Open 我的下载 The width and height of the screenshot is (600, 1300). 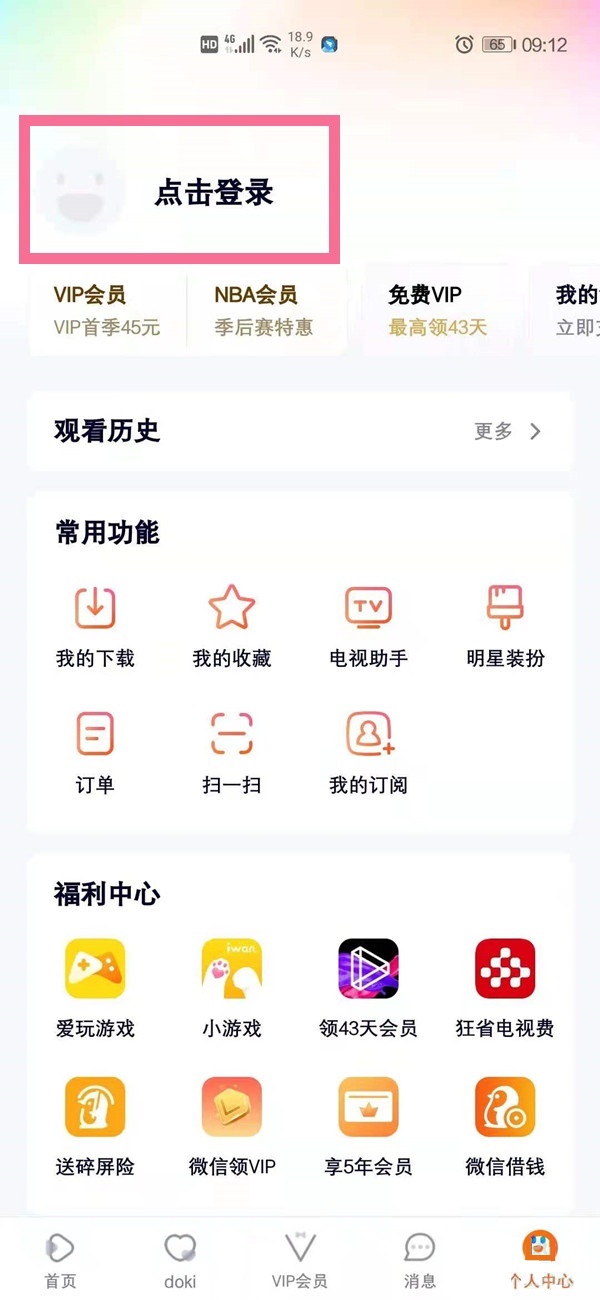pyautogui.click(x=95, y=626)
